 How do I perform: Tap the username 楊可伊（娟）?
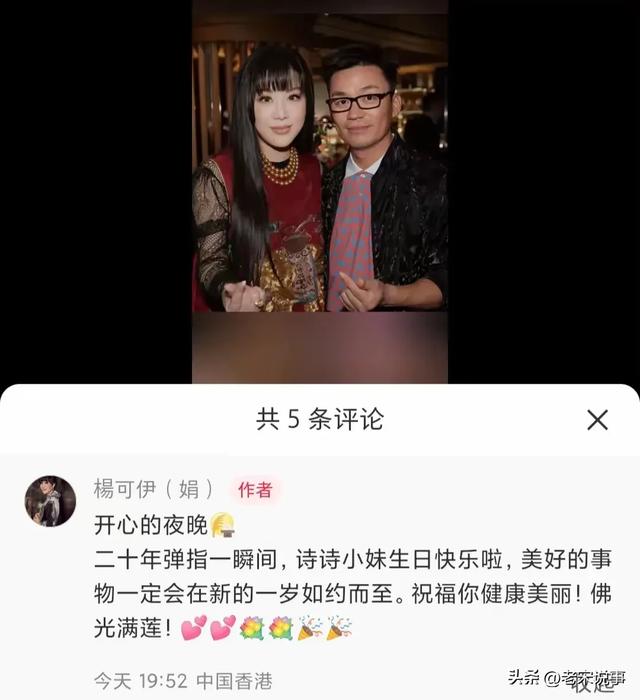[153, 489]
